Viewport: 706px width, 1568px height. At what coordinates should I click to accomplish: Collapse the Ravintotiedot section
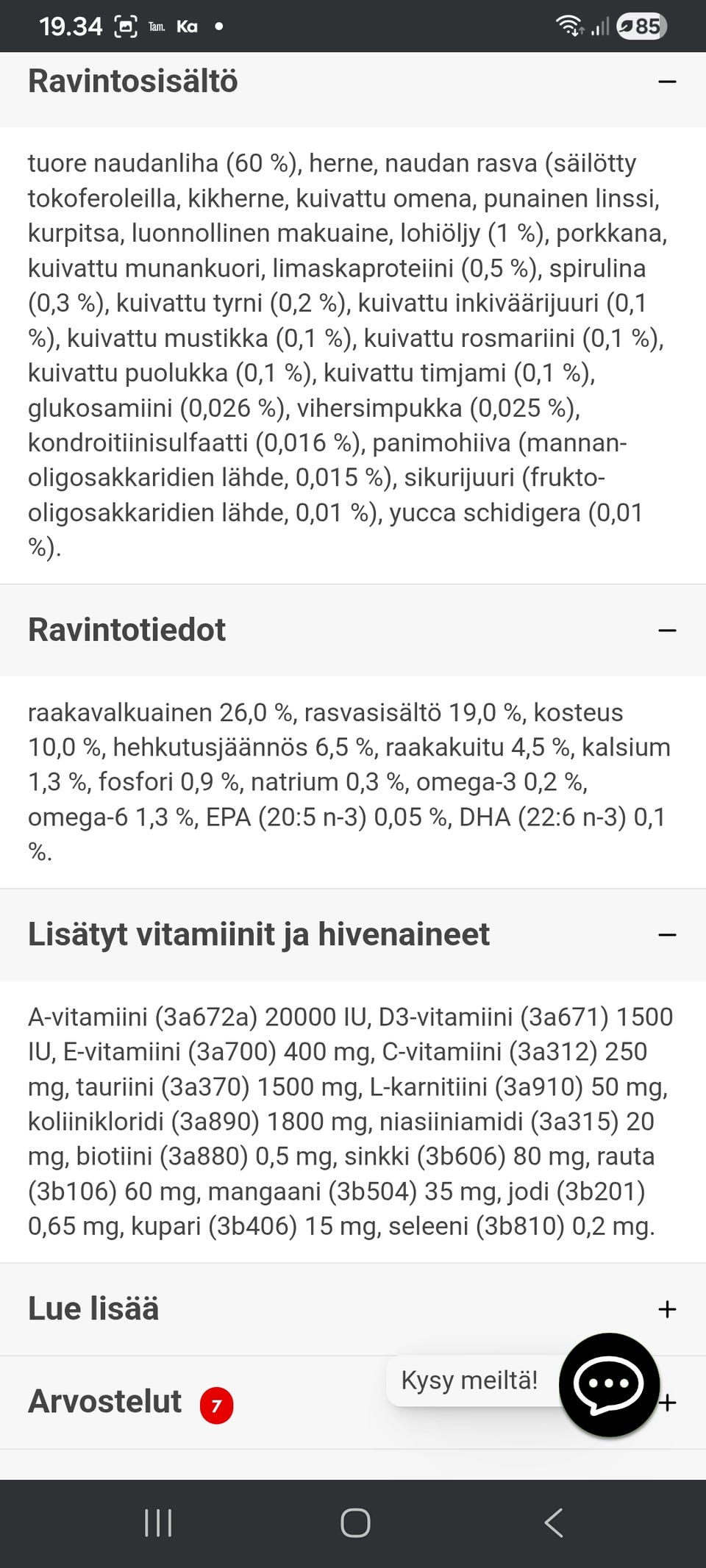(x=668, y=629)
